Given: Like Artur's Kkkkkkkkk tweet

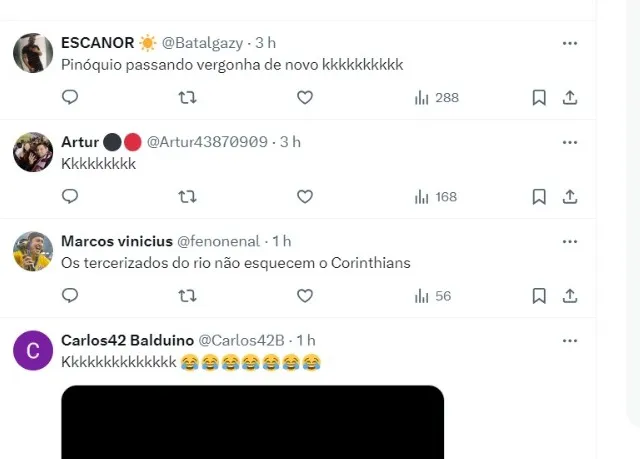Looking at the screenshot, I should pyautogui.click(x=305, y=197).
